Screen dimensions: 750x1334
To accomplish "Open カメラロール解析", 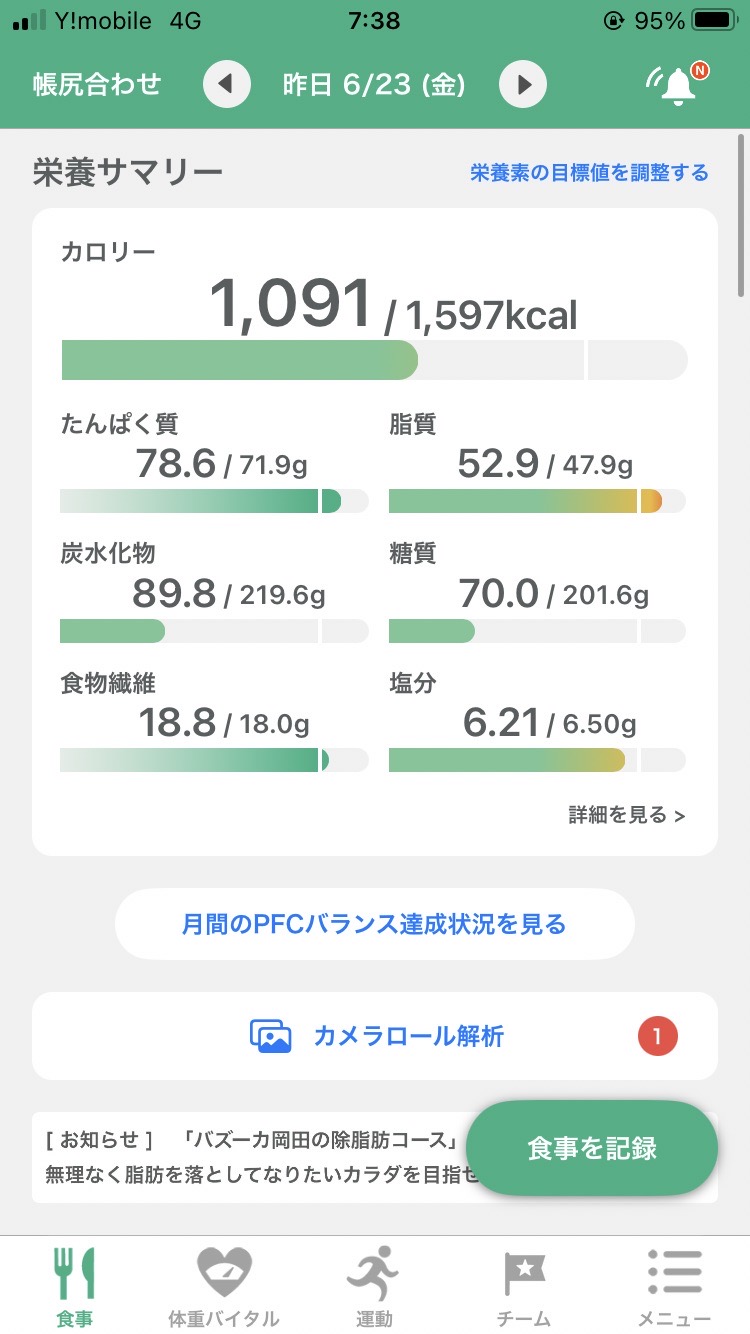I will 374,1036.
